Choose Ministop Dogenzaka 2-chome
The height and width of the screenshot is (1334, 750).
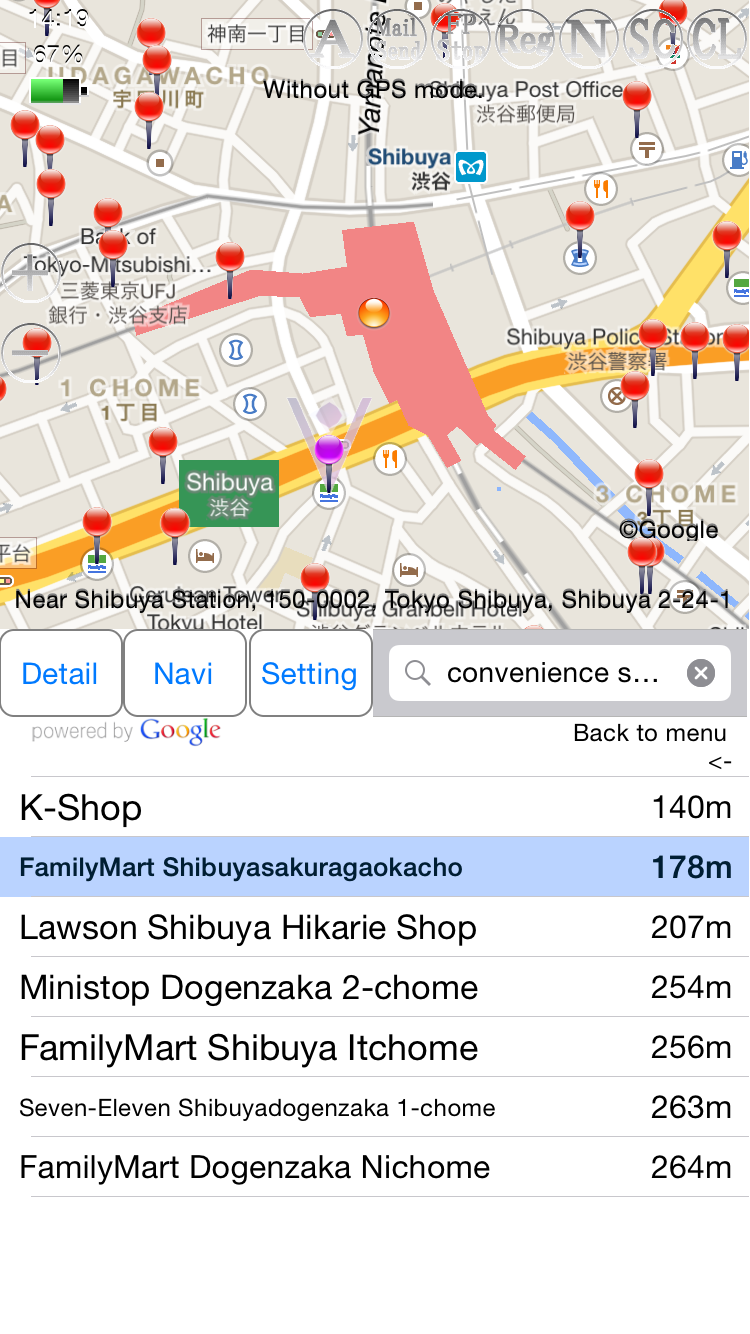coord(375,987)
